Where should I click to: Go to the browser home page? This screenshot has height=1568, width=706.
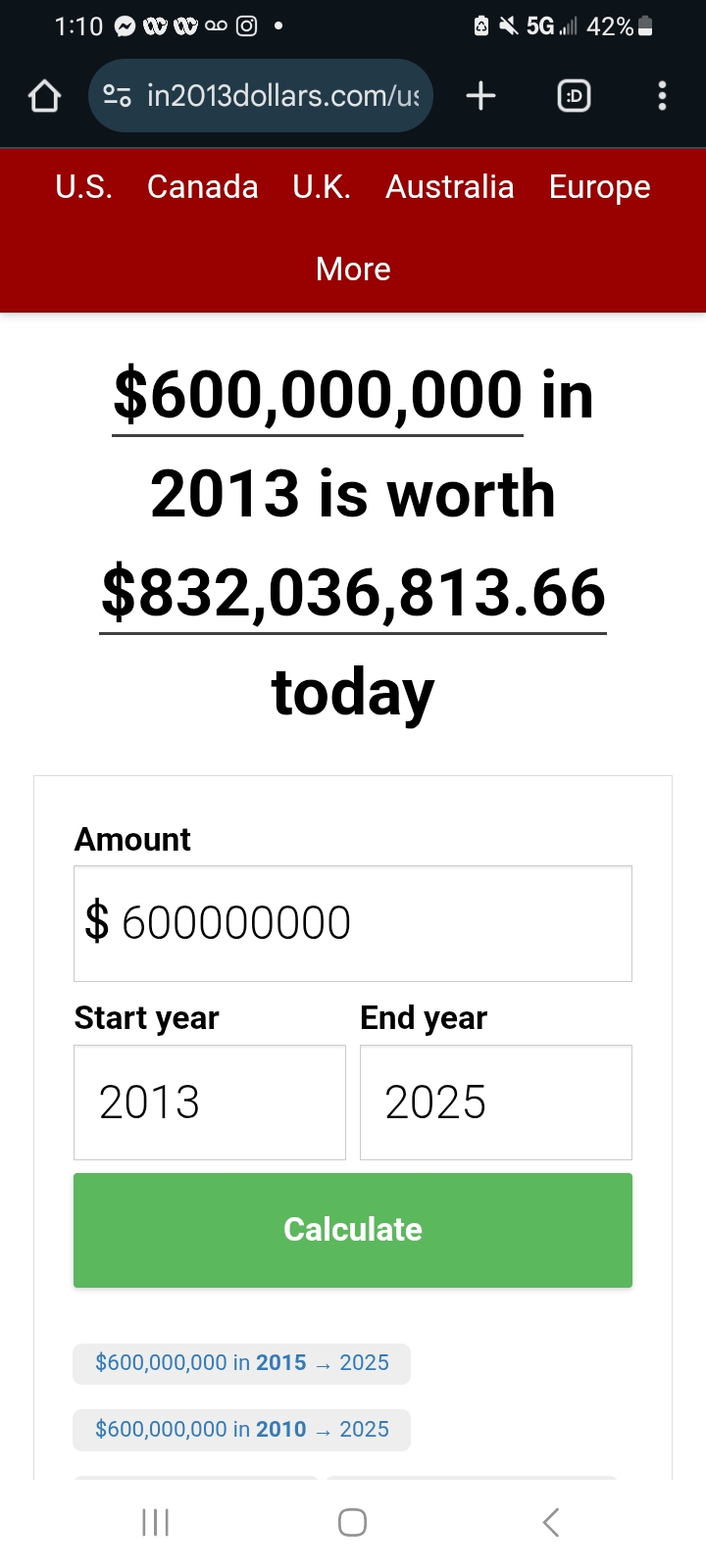click(45, 96)
